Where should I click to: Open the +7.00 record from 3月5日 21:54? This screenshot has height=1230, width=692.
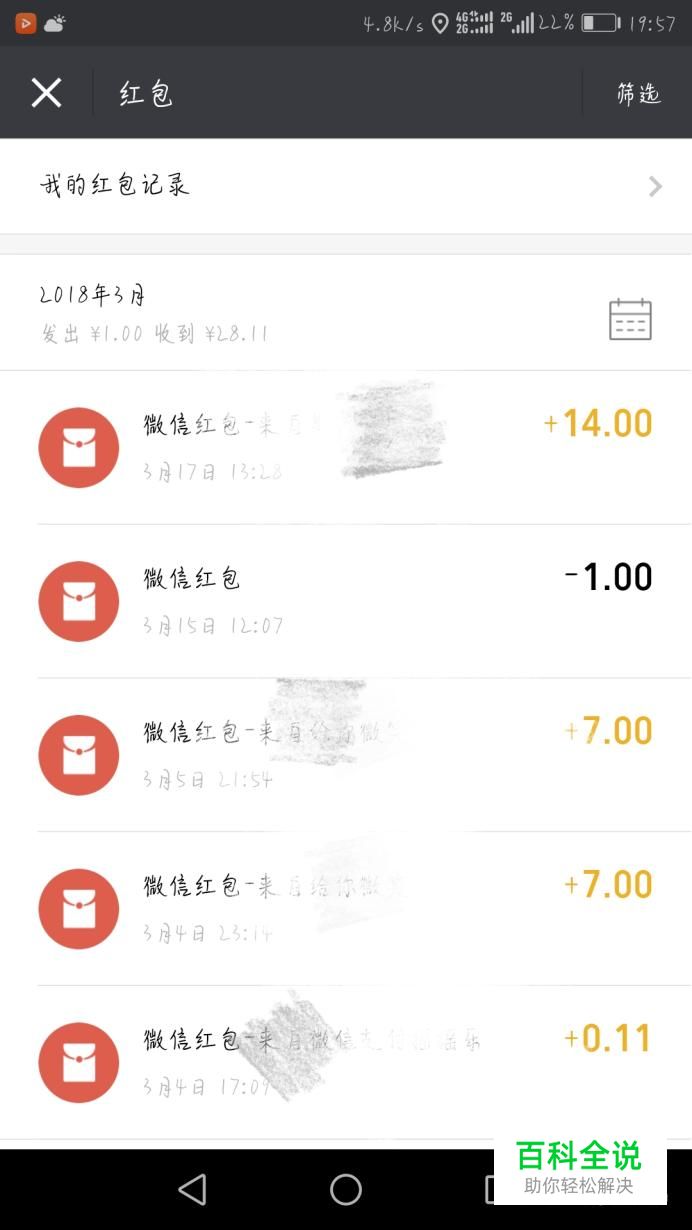[x=346, y=755]
